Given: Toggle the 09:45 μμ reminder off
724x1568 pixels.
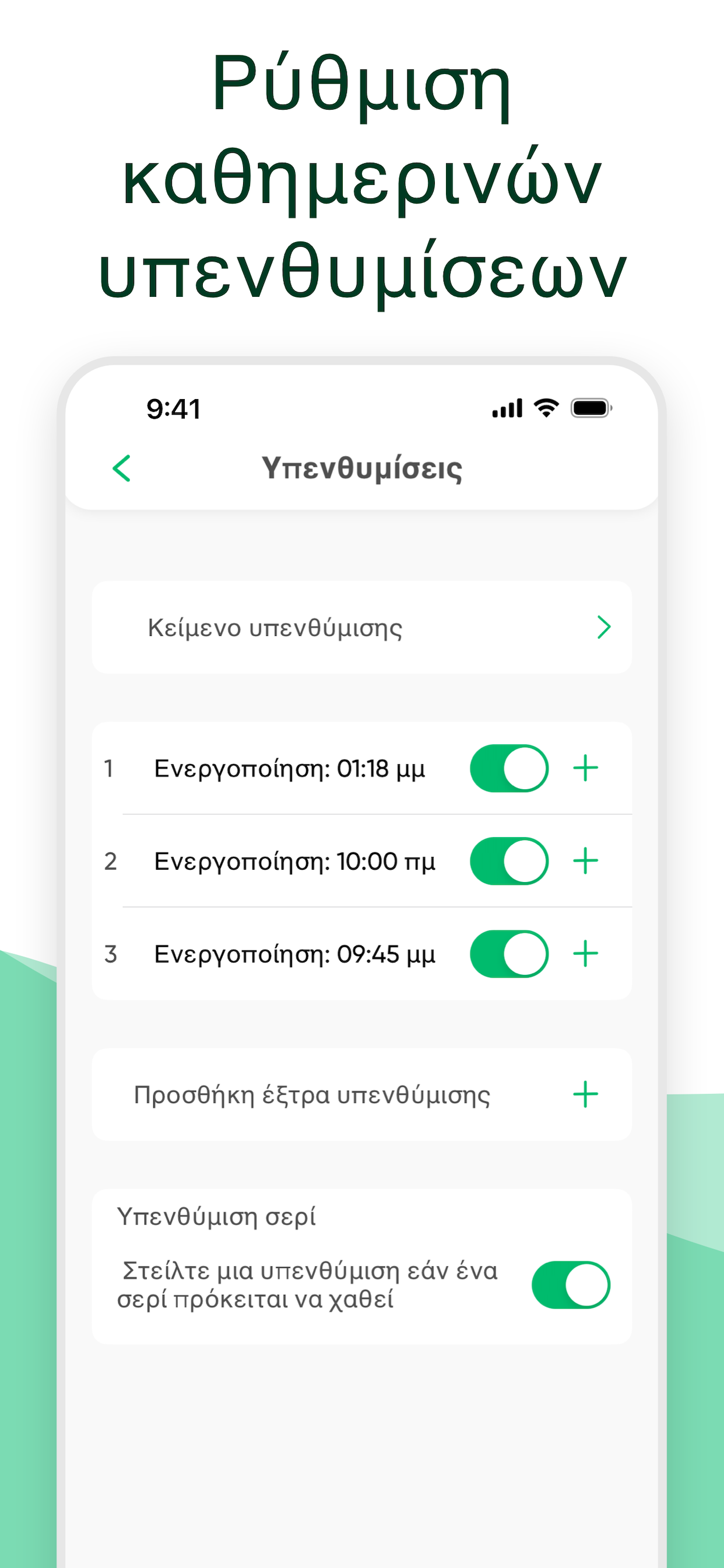Looking at the screenshot, I should click(x=509, y=954).
